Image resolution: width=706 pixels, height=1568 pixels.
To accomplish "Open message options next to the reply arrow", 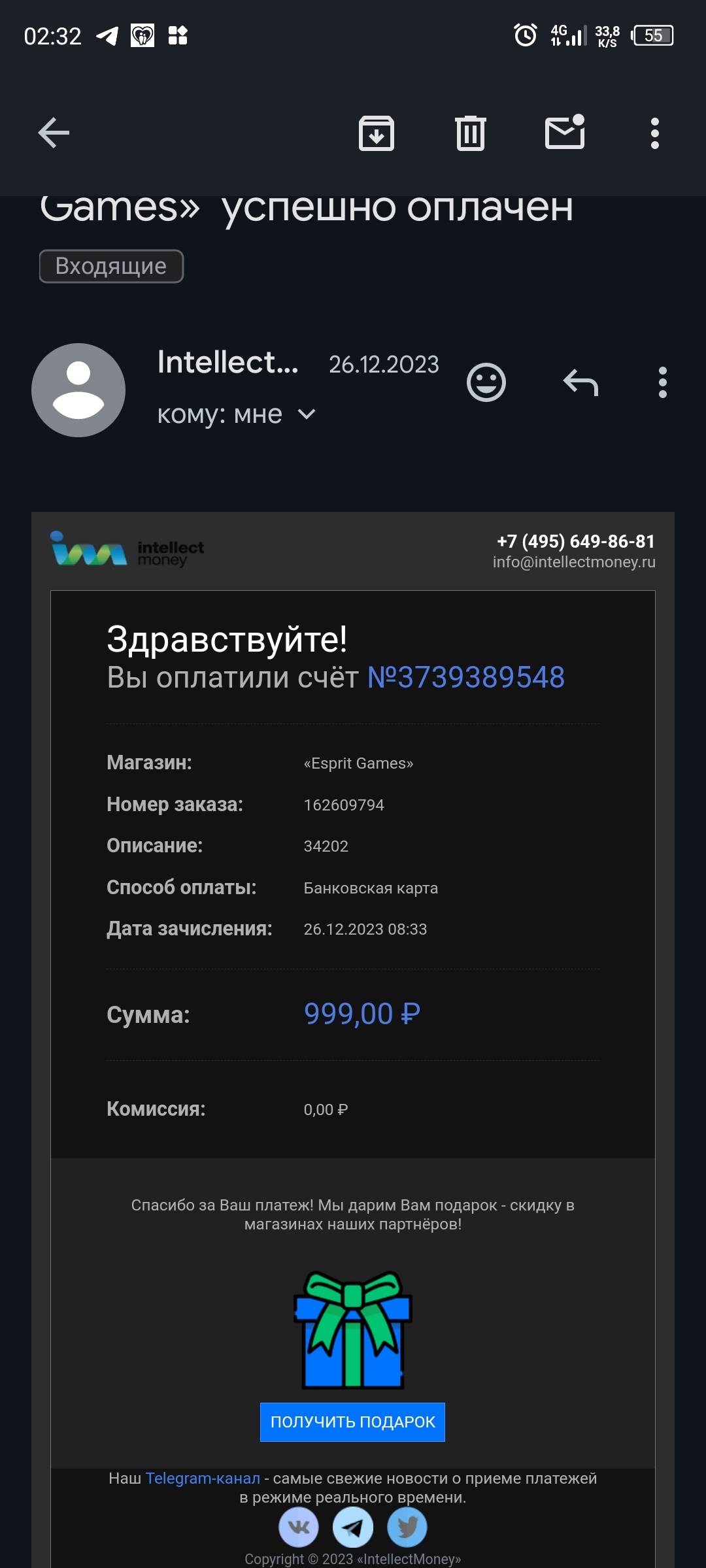I will [x=662, y=382].
